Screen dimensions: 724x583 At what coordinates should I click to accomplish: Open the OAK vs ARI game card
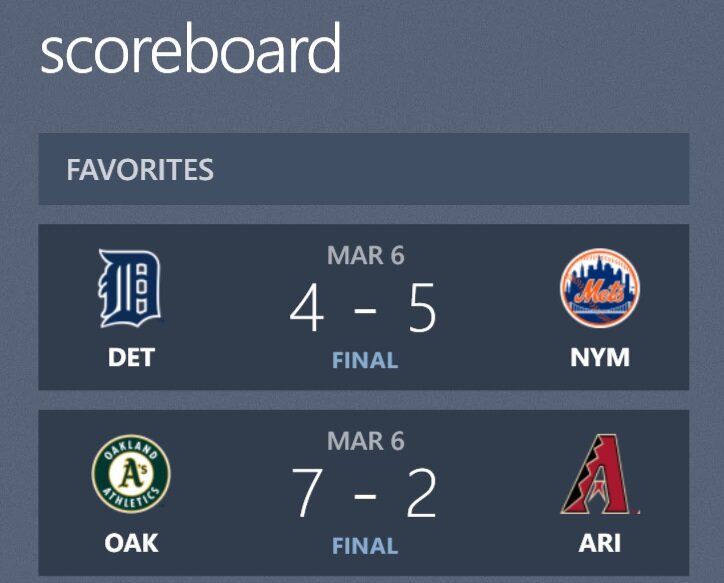(x=363, y=492)
